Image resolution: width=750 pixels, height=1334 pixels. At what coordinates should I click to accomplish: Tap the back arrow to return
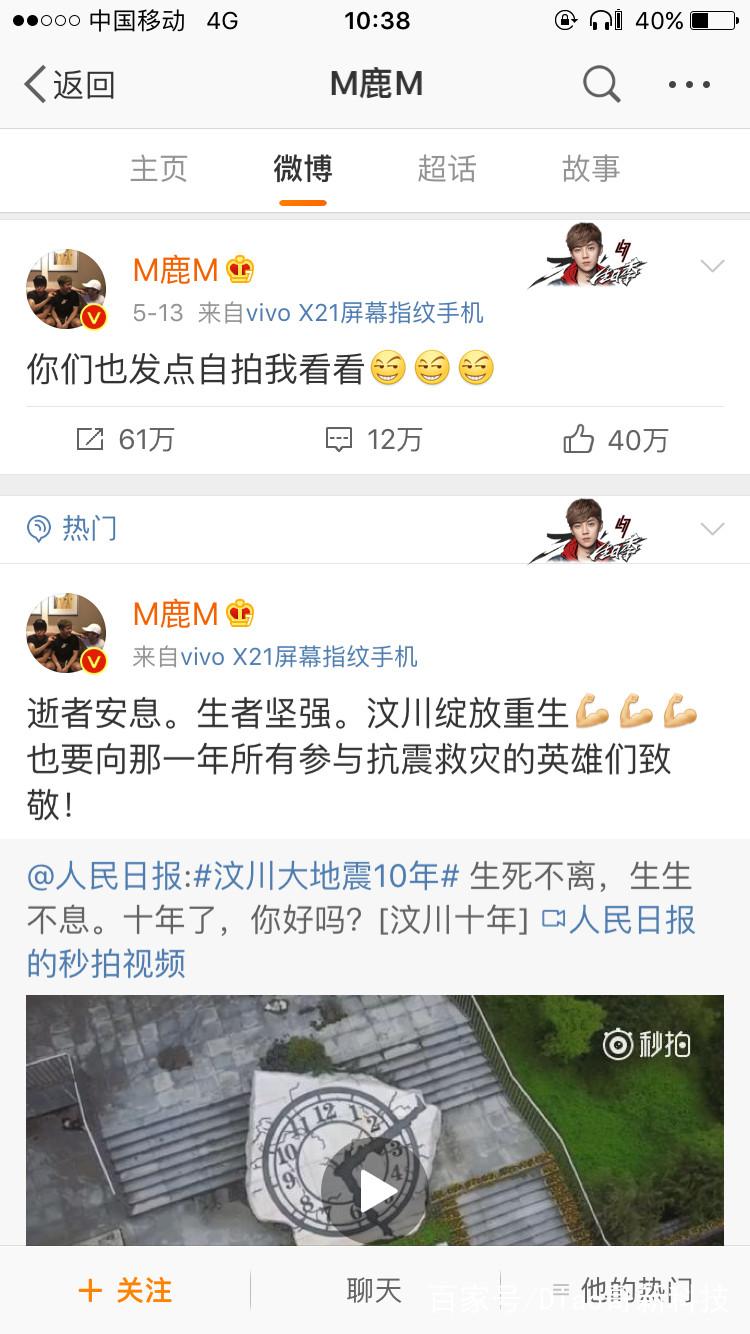pos(33,84)
